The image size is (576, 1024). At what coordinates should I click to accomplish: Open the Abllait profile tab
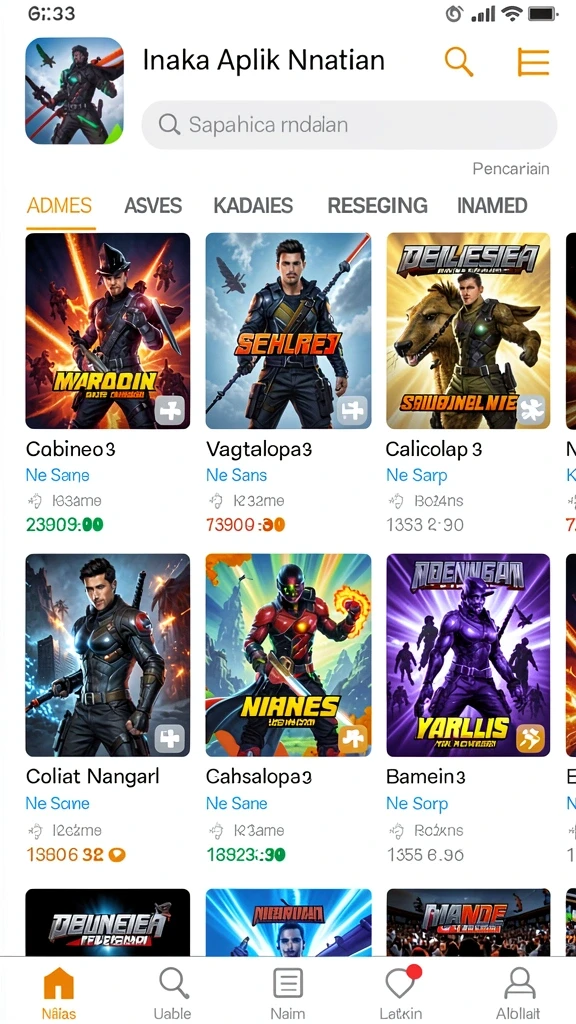coord(518,993)
